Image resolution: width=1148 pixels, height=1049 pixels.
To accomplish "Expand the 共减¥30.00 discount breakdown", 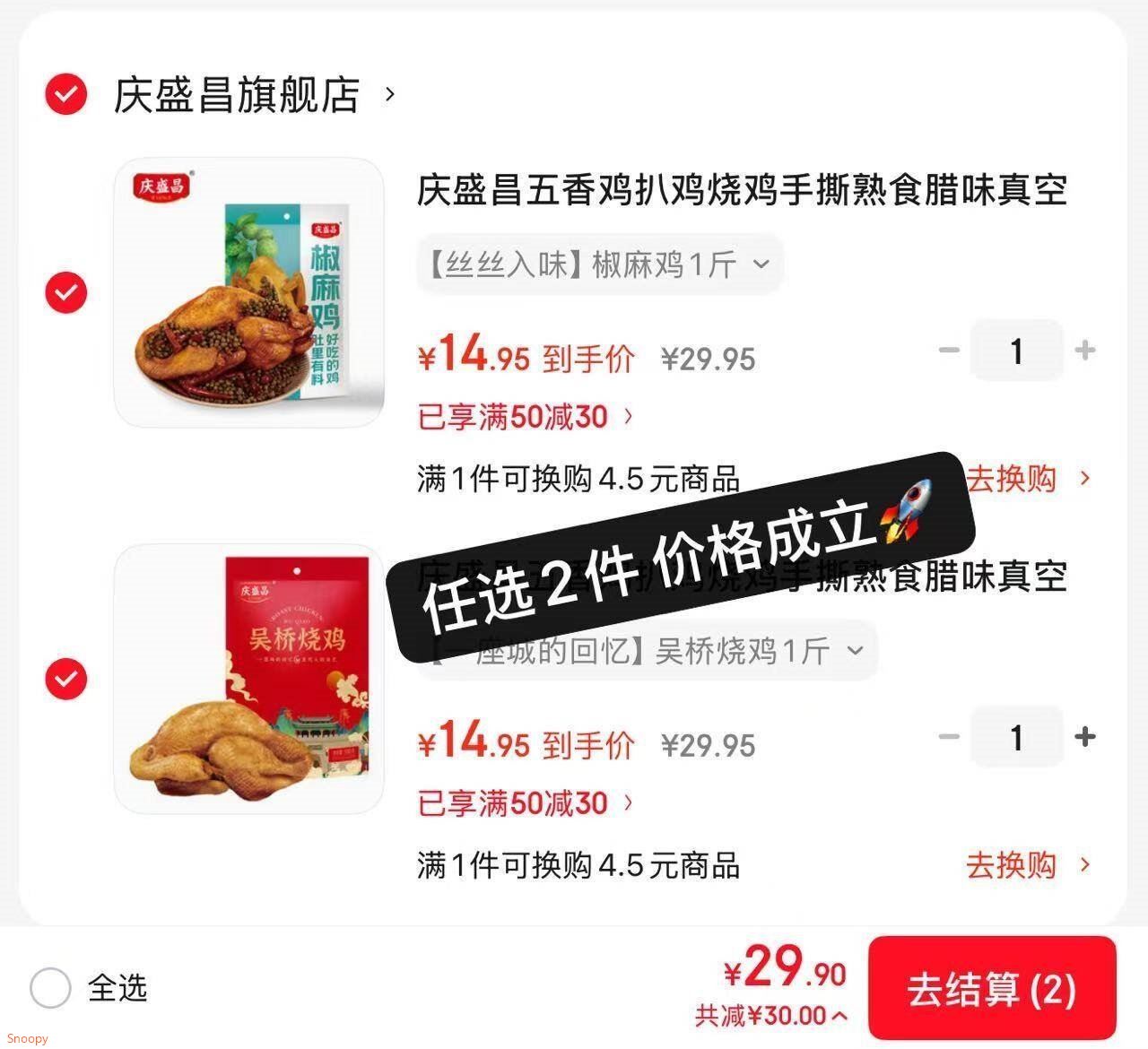I will (771, 1016).
